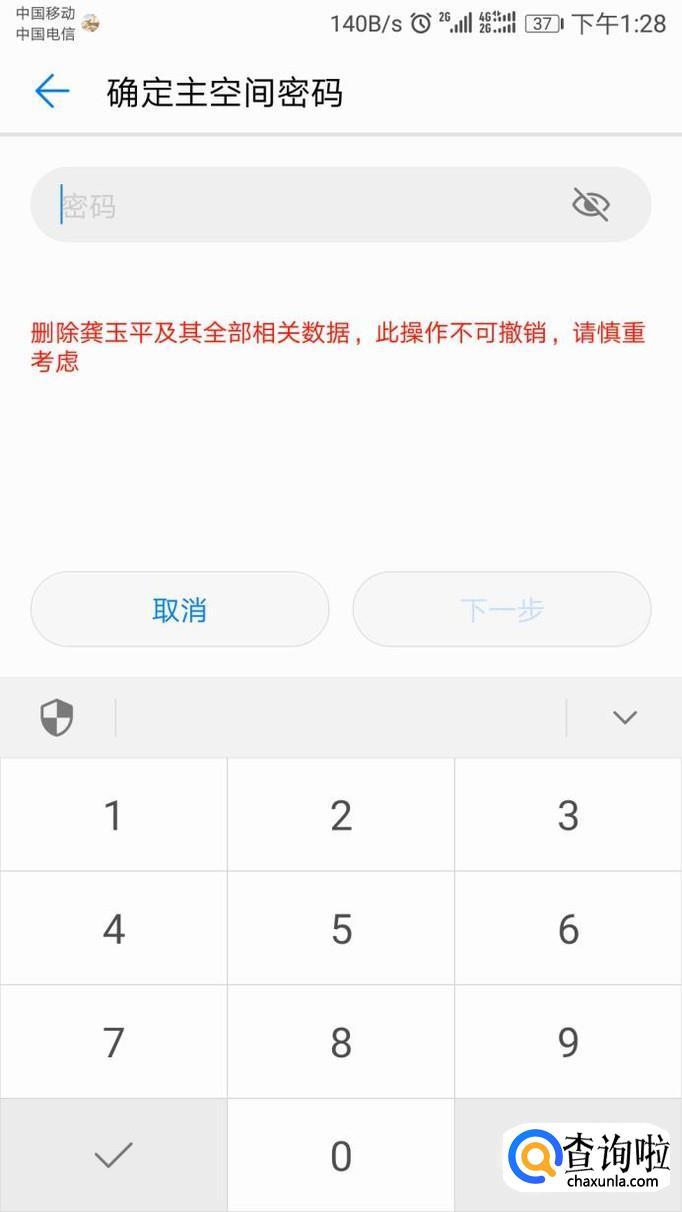Focus the 密码 password field
The height and width of the screenshot is (1212, 682).
click(x=300, y=205)
